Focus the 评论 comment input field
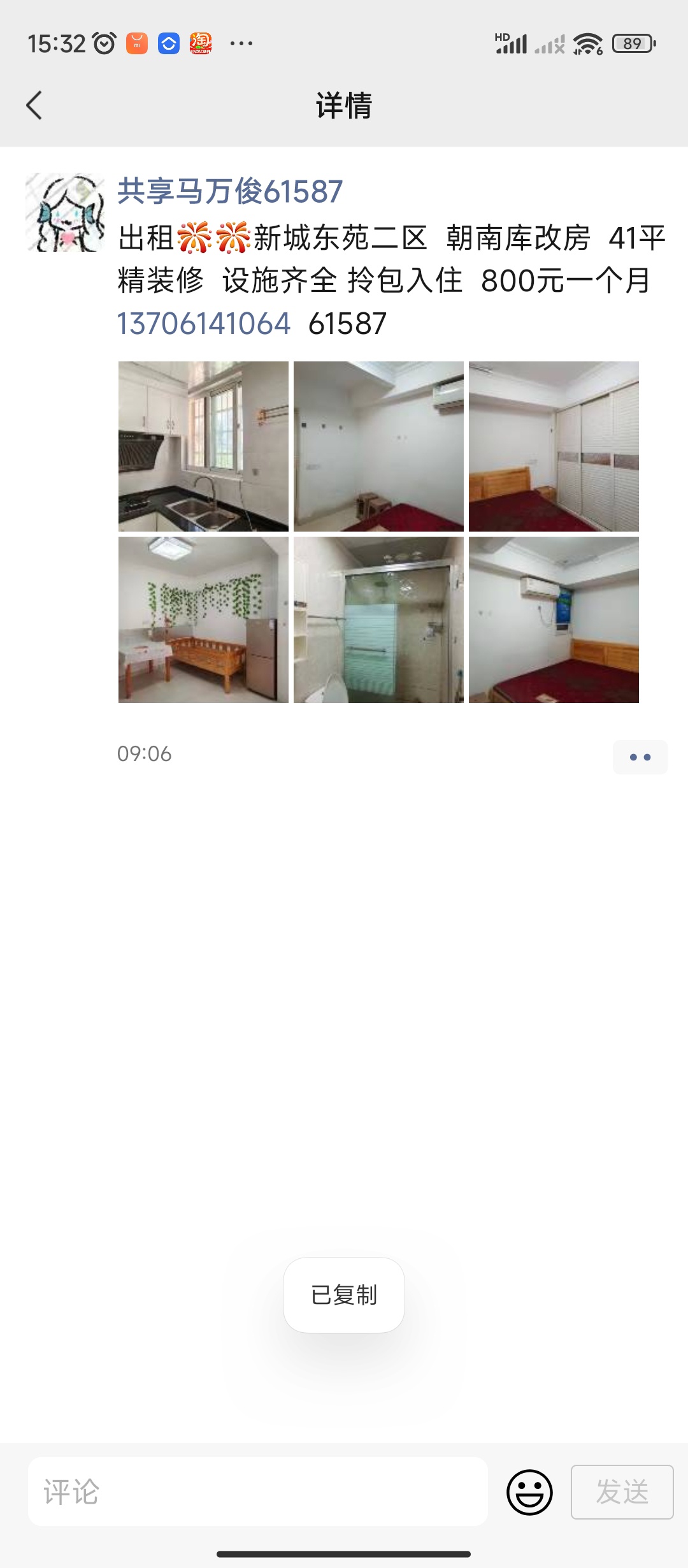This screenshot has height=1568, width=688. coord(258,1492)
